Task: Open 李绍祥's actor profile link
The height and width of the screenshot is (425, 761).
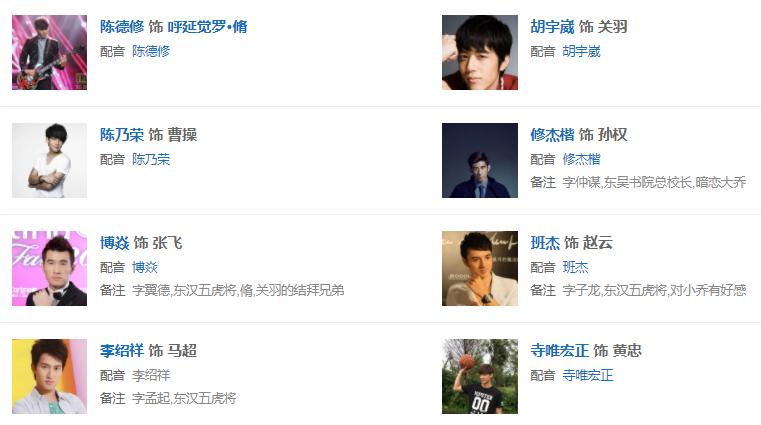Action: click(x=122, y=351)
